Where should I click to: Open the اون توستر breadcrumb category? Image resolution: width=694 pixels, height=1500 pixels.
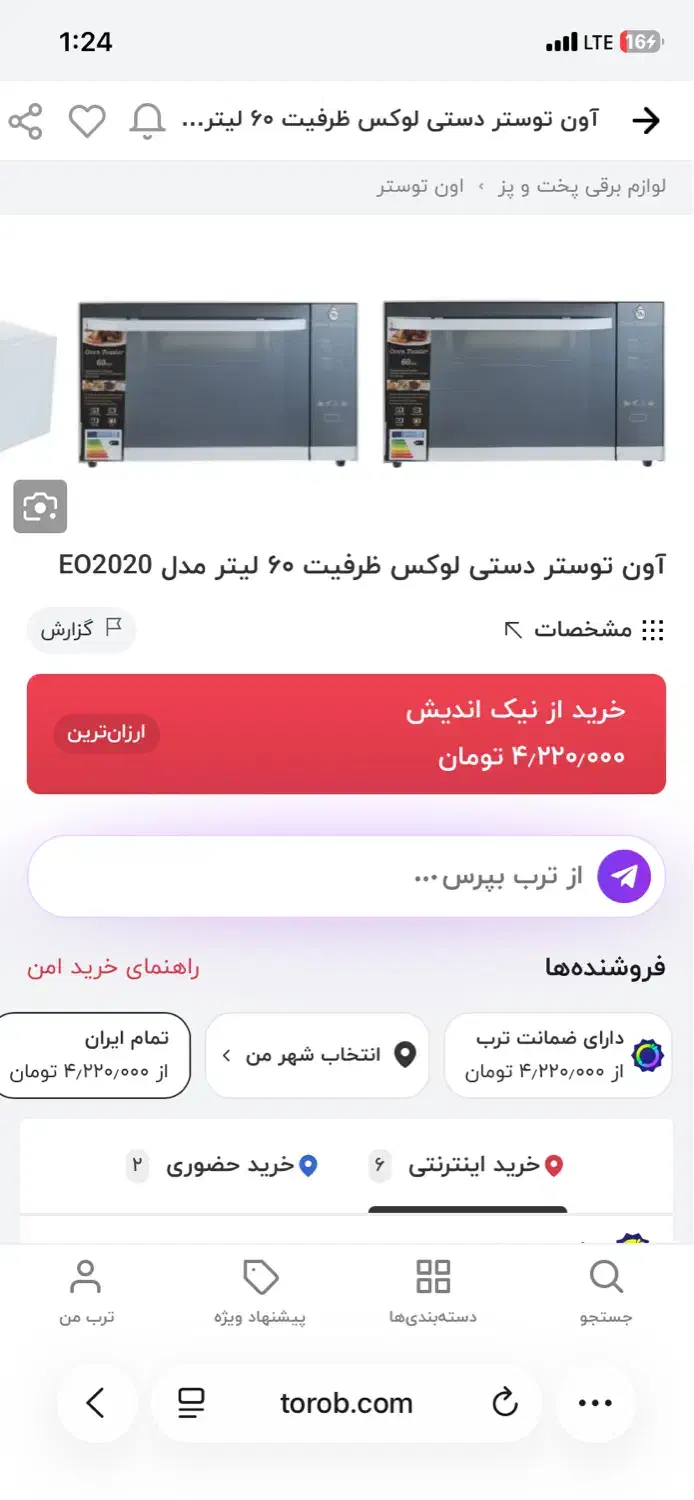coord(420,187)
